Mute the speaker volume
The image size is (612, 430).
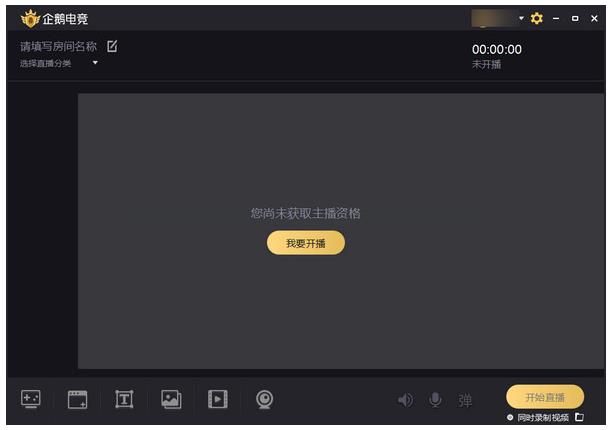pyautogui.click(x=405, y=400)
